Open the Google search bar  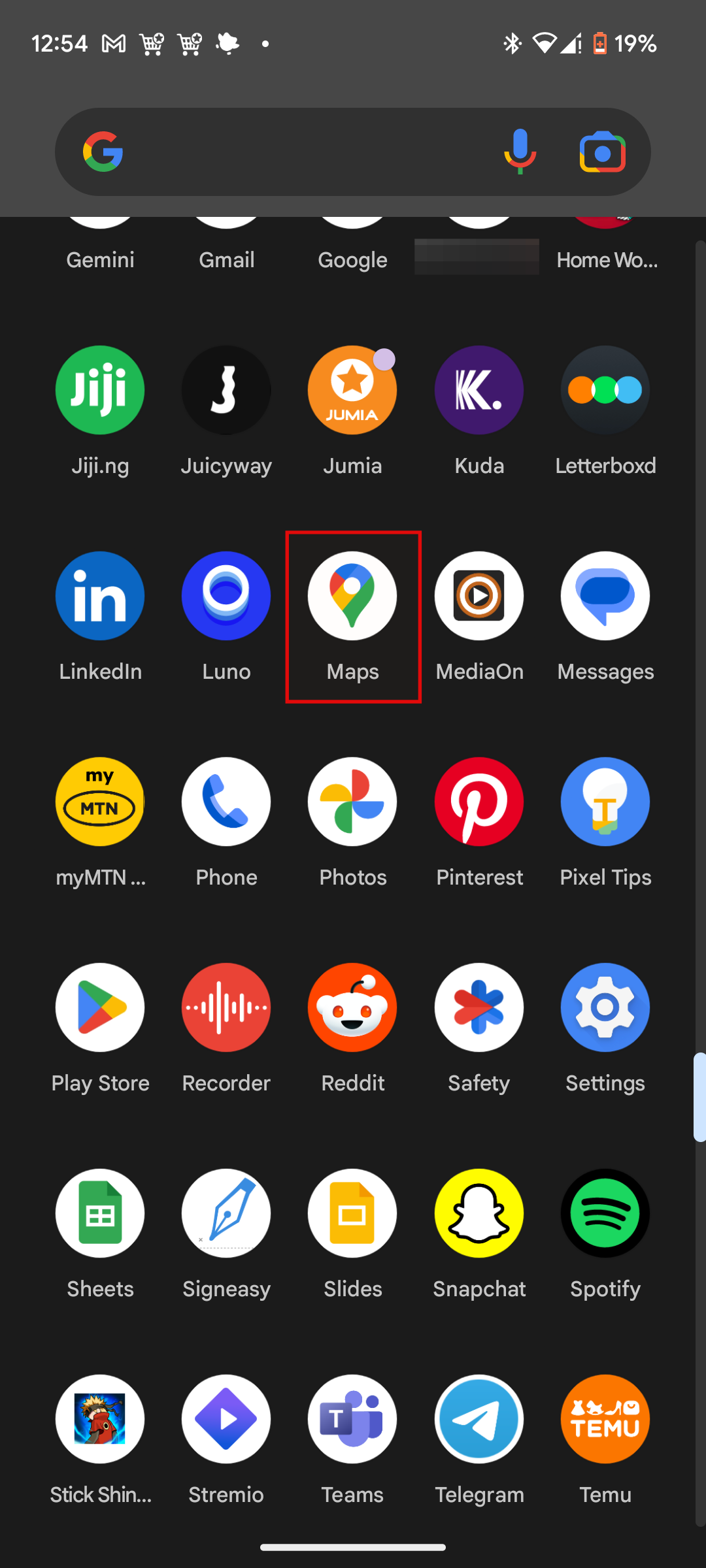click(301, 152)
